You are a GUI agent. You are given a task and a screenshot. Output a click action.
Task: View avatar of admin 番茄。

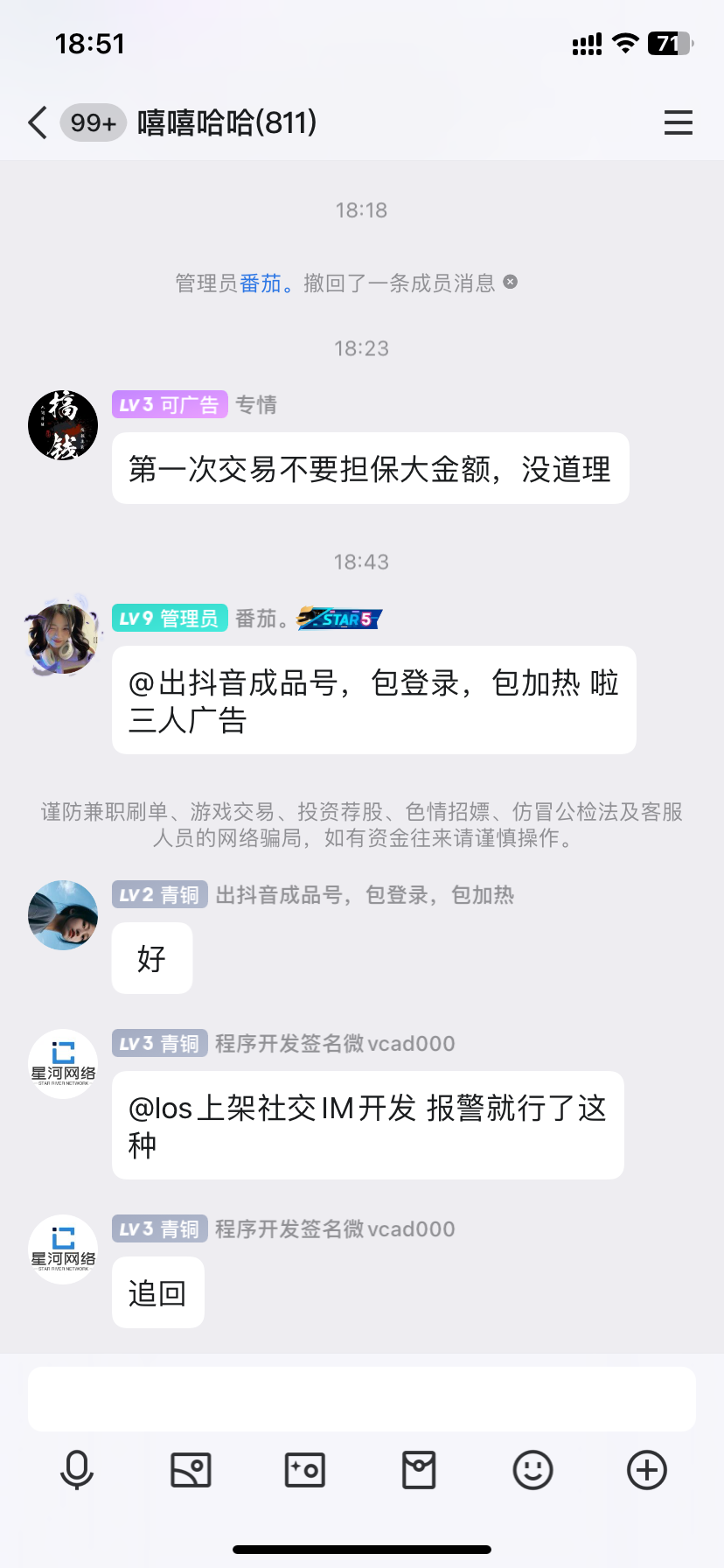tap(63, 639)
